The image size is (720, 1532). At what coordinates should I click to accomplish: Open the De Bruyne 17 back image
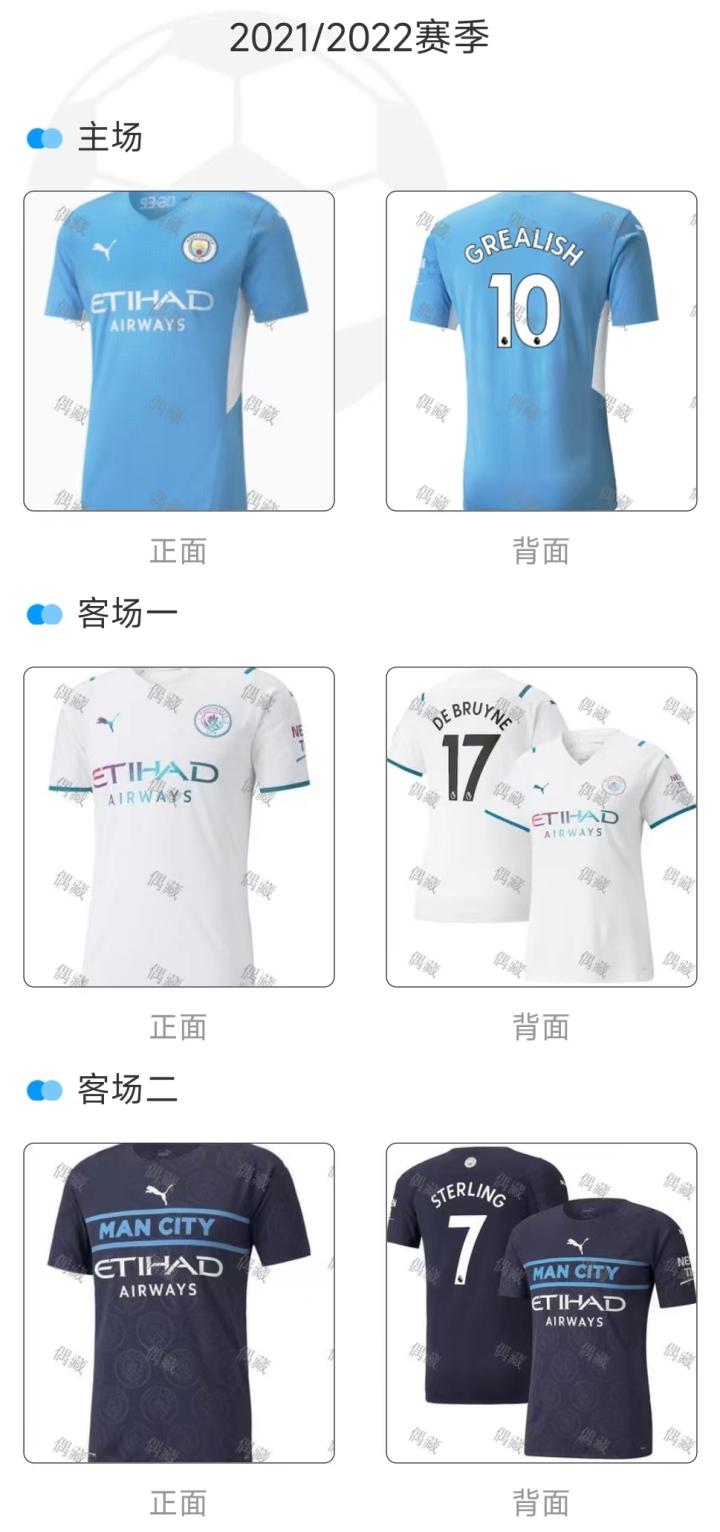pos(541,827)
